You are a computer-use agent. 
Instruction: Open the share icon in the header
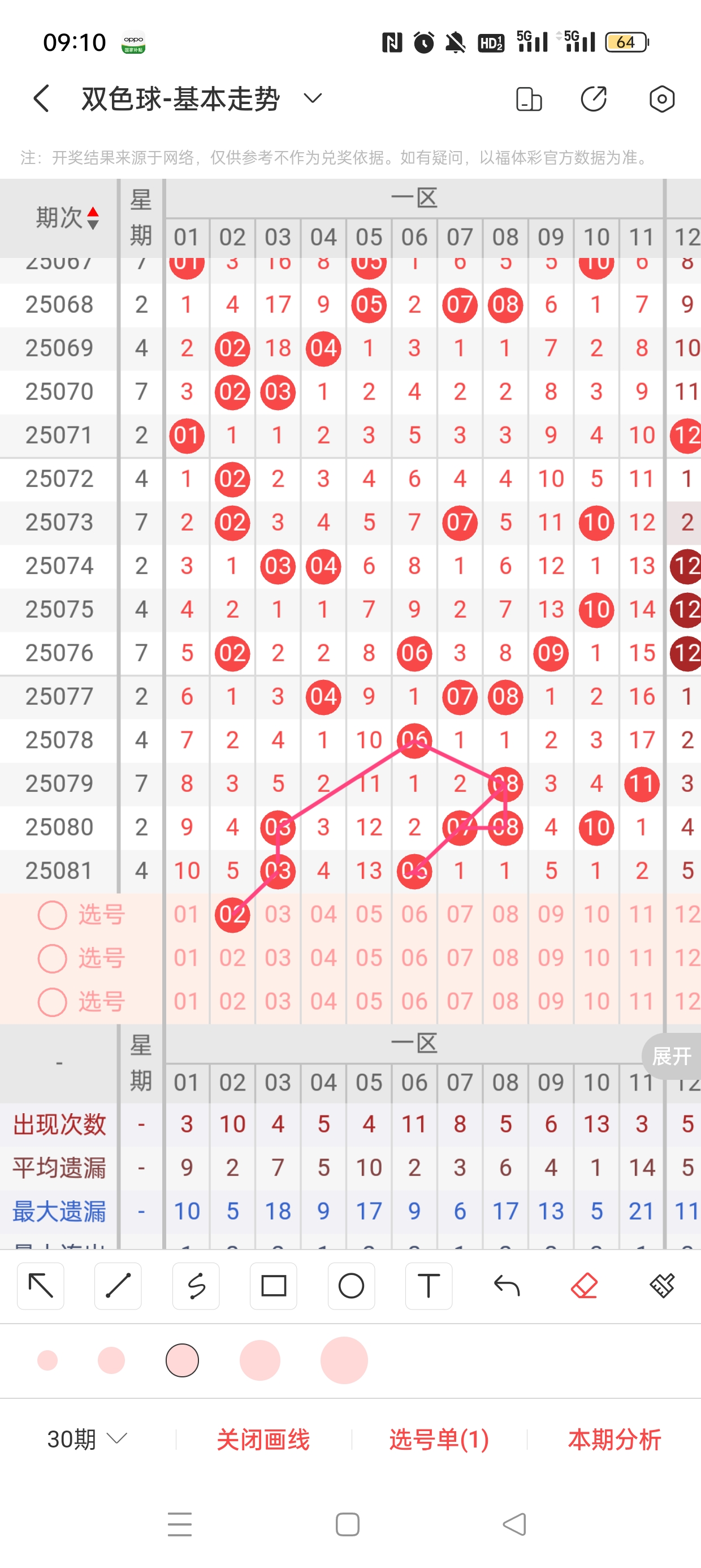[x=593, y=98]
